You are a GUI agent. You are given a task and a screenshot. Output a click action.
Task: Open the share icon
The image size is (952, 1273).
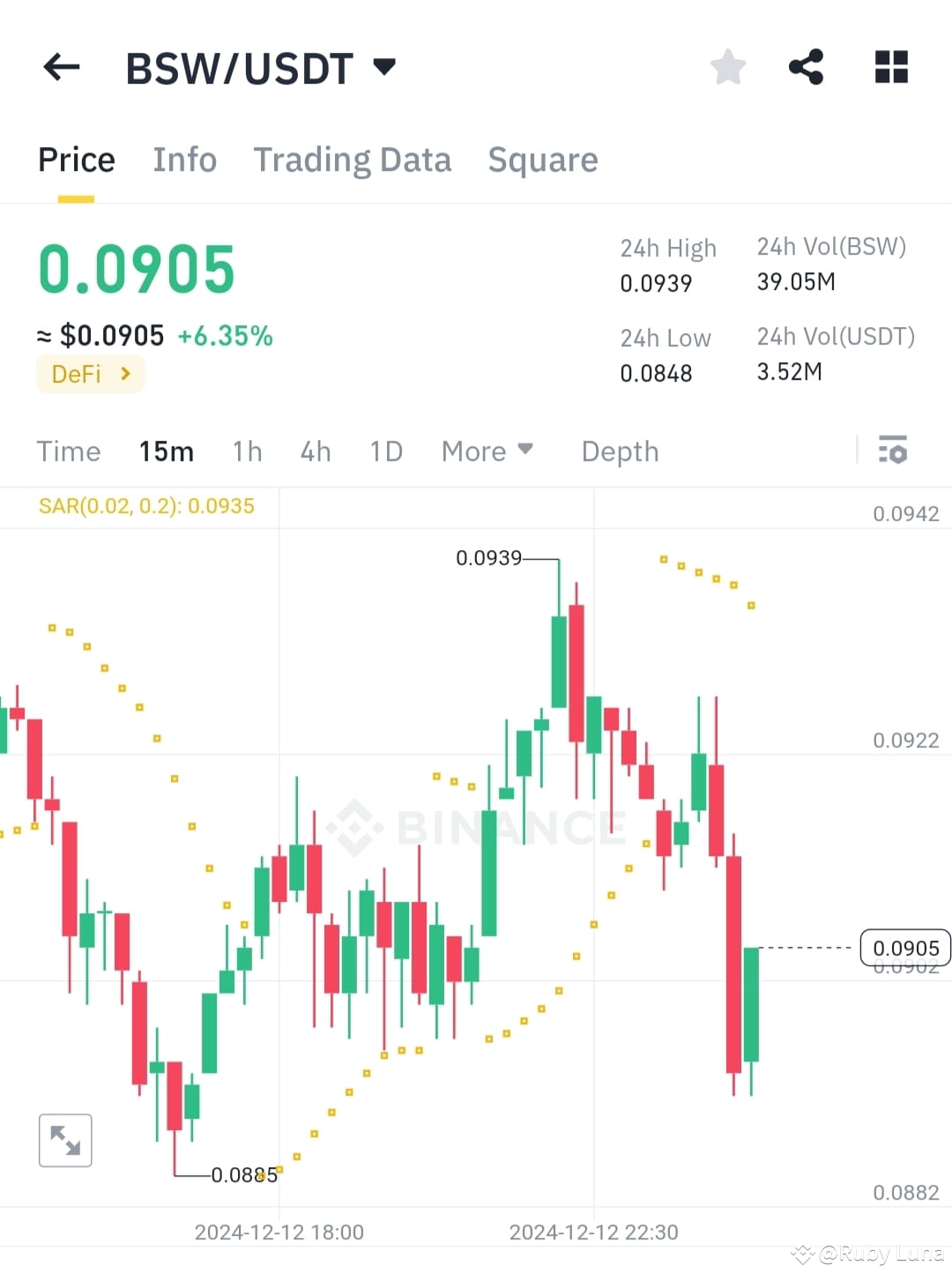point(807,67)
